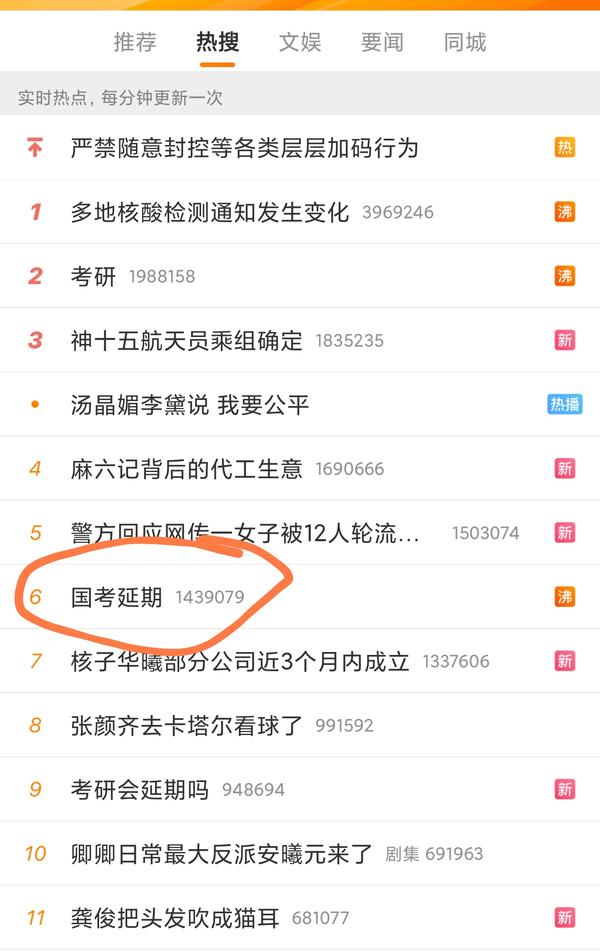The image size is (600, 952).
Task: View 张颜齐去卡塔尔看球了 topic
Action: point(186,725)
